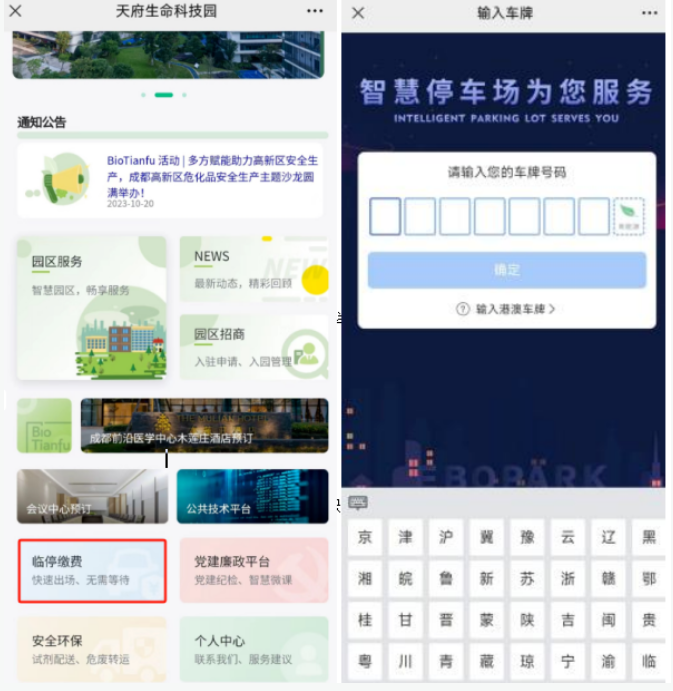Open the 成都前沿医学中心 hotel booking banner
The width and height of the screenshot is (673, 691).
click(x=204, y=425)
